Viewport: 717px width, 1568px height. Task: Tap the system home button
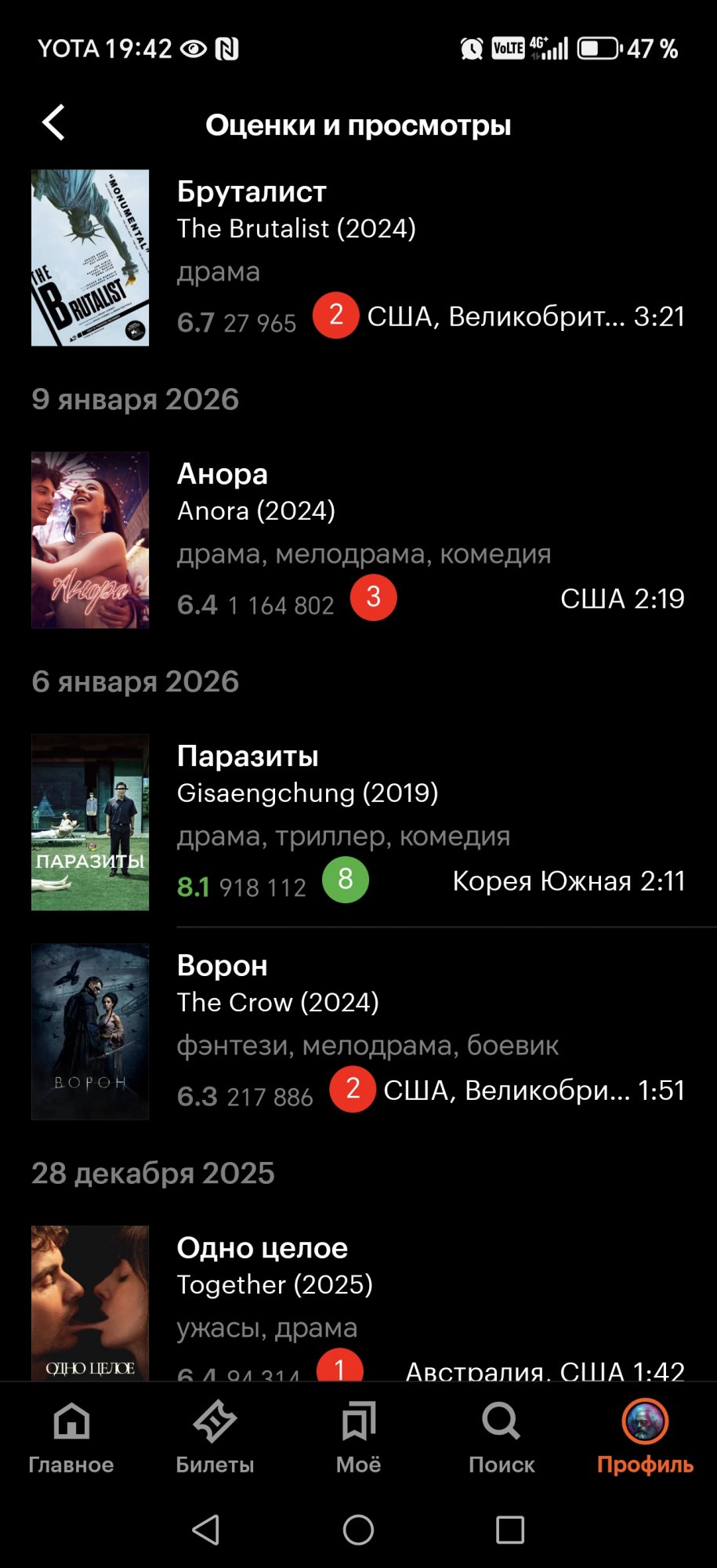point(358,1529)
